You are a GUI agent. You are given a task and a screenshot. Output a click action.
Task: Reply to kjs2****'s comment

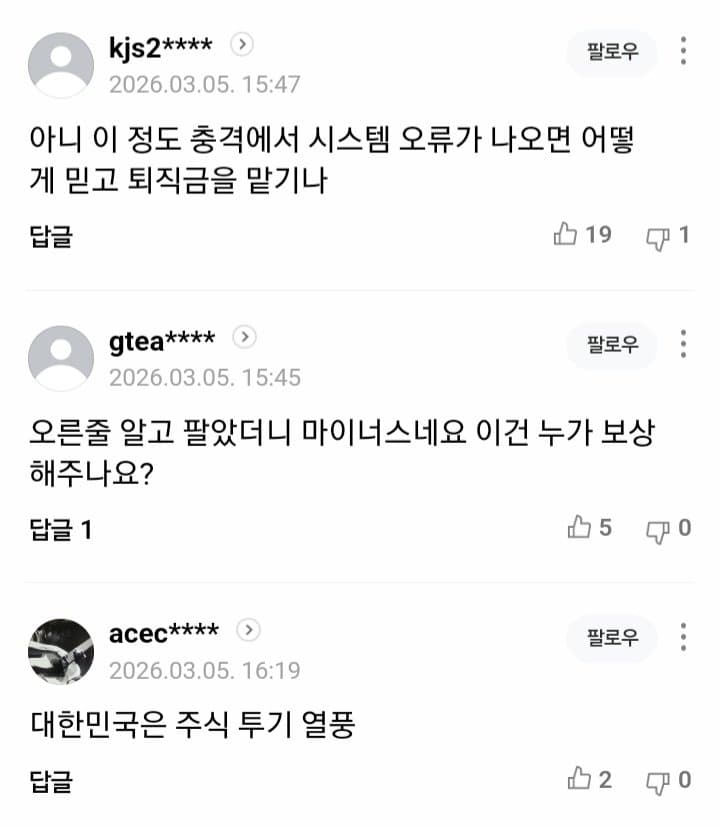pyautogui.click(x=51, y=237)
